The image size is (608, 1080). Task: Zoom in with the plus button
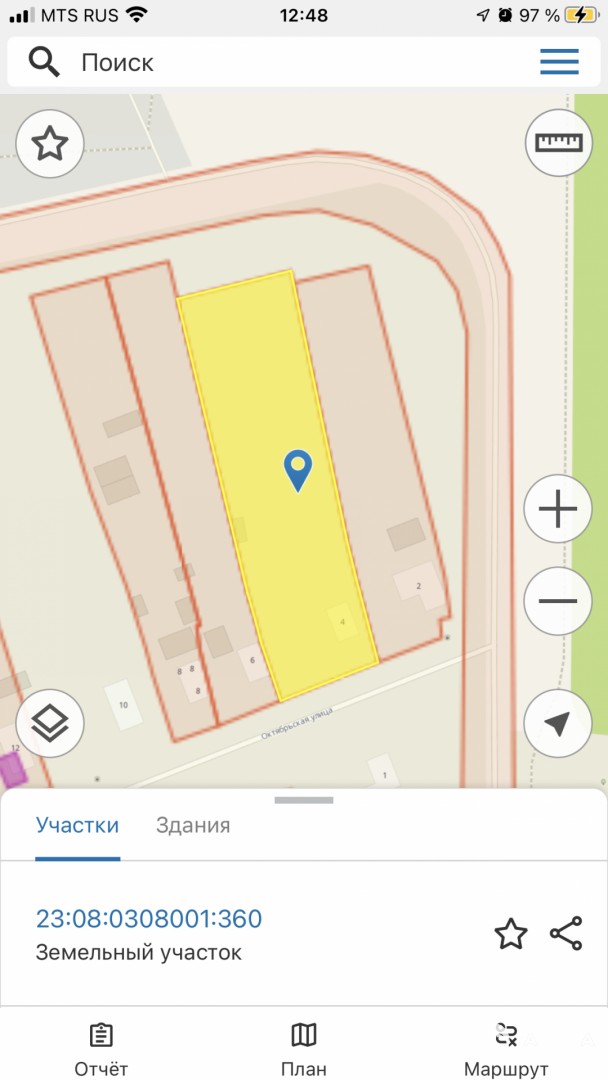point(558,509)
